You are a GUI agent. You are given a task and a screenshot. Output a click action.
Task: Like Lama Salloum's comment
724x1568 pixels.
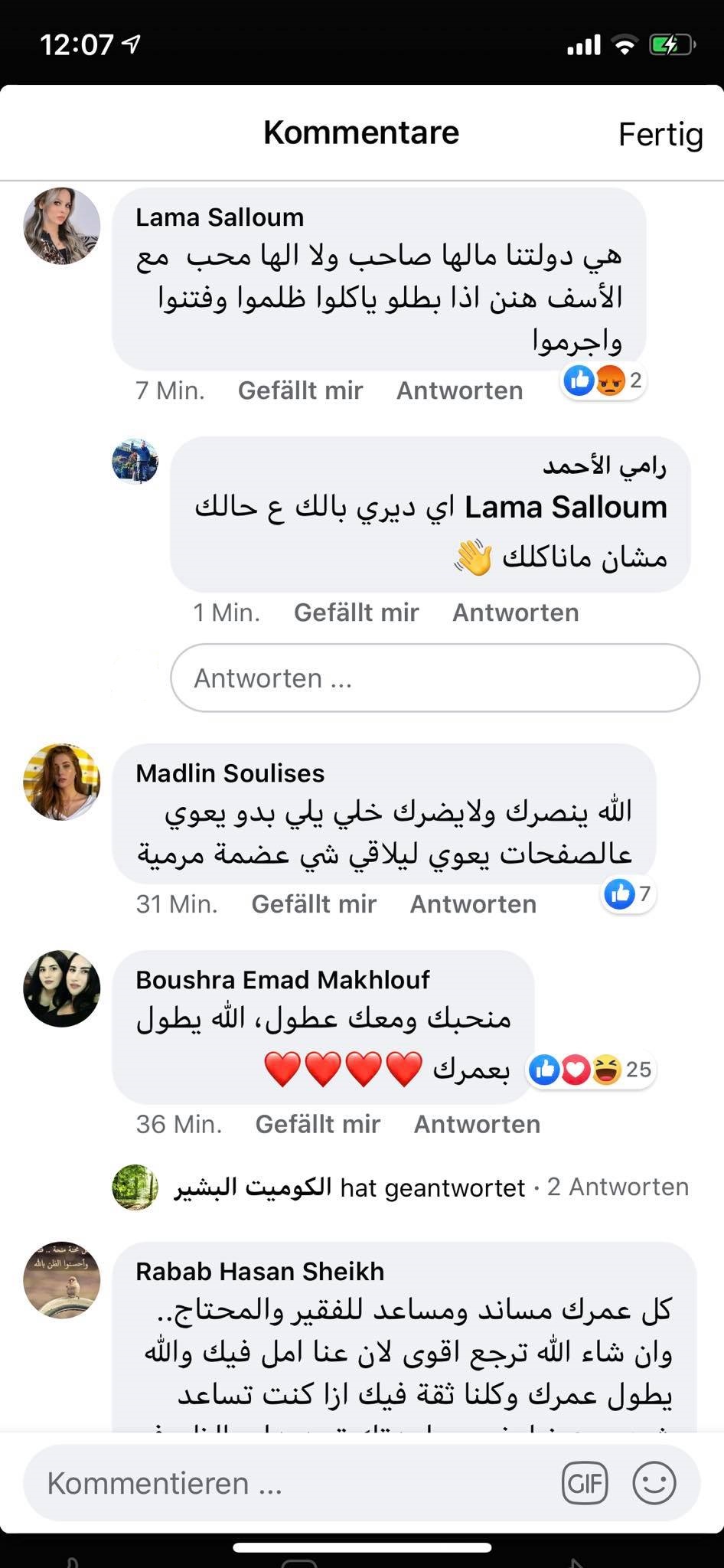pos(300,390)
